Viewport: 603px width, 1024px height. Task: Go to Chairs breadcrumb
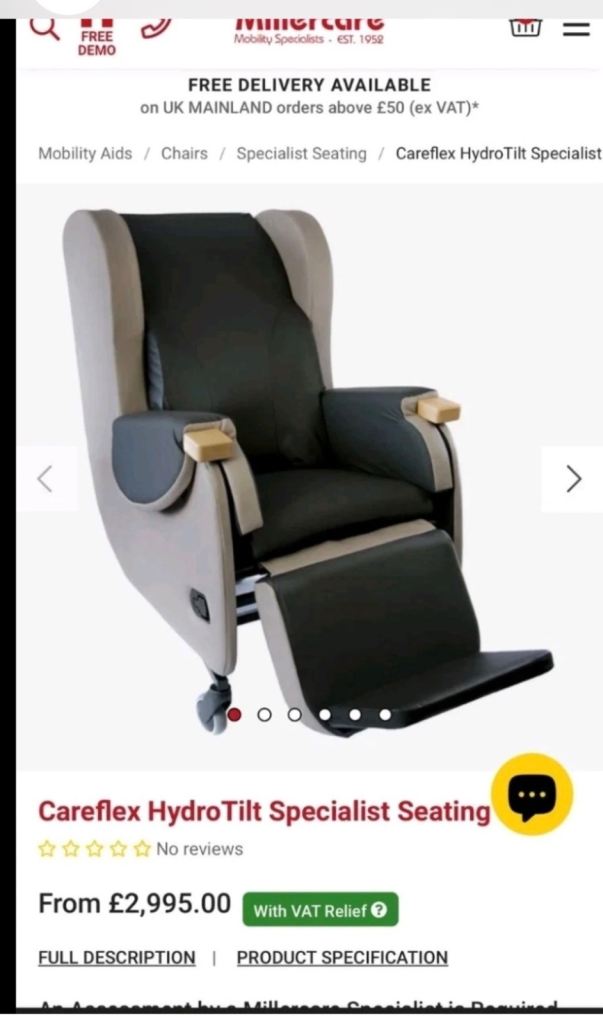click(184, 153)
